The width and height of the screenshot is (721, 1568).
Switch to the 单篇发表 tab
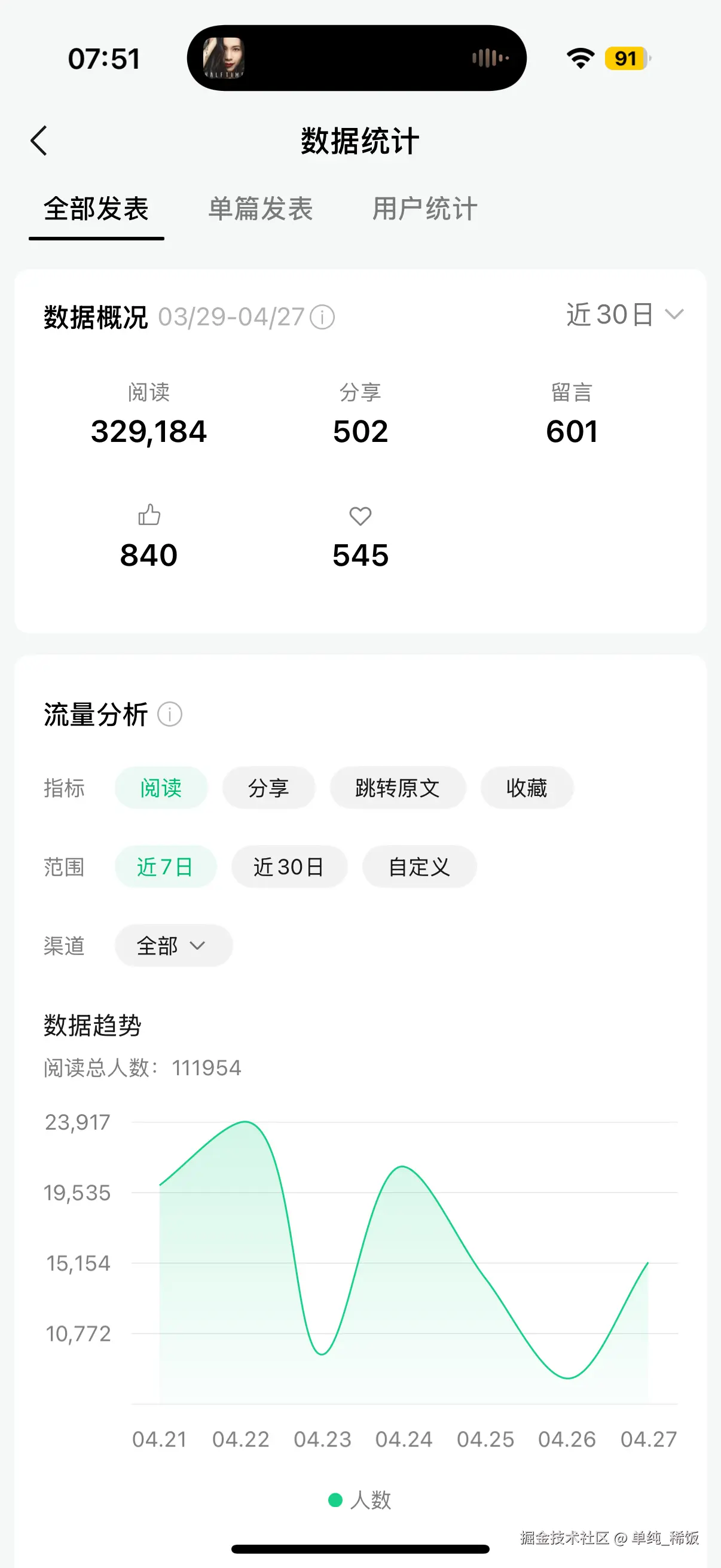pos(259,209)
